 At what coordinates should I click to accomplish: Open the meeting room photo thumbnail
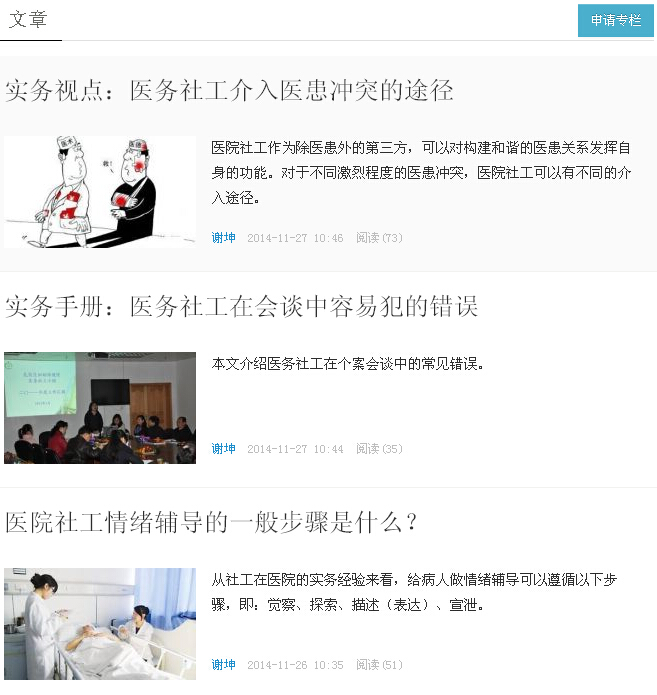coord(100,407)
